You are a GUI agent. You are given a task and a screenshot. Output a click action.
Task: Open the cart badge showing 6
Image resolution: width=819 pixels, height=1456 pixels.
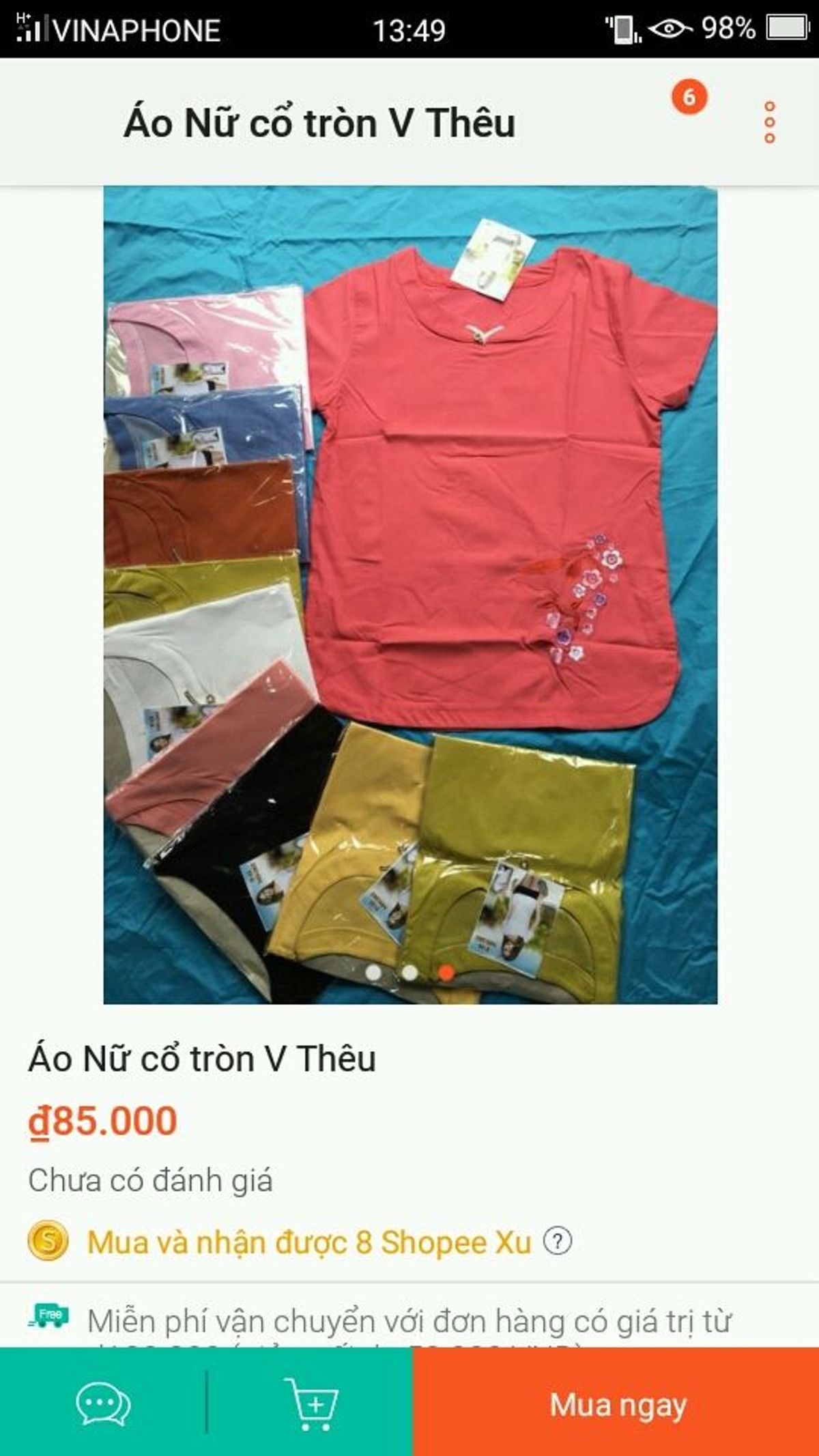click(687, 98)
